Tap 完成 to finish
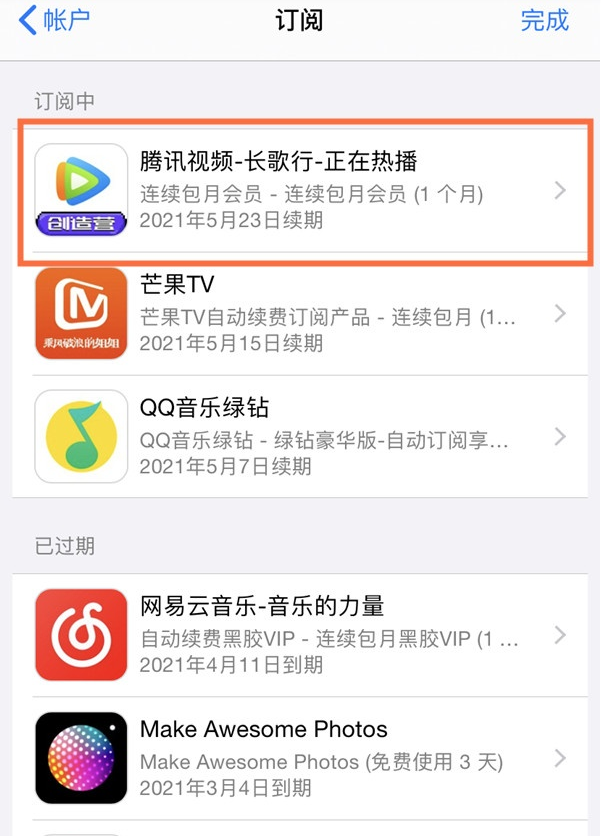Screen dimensions: 601x836 pos(544,21)
